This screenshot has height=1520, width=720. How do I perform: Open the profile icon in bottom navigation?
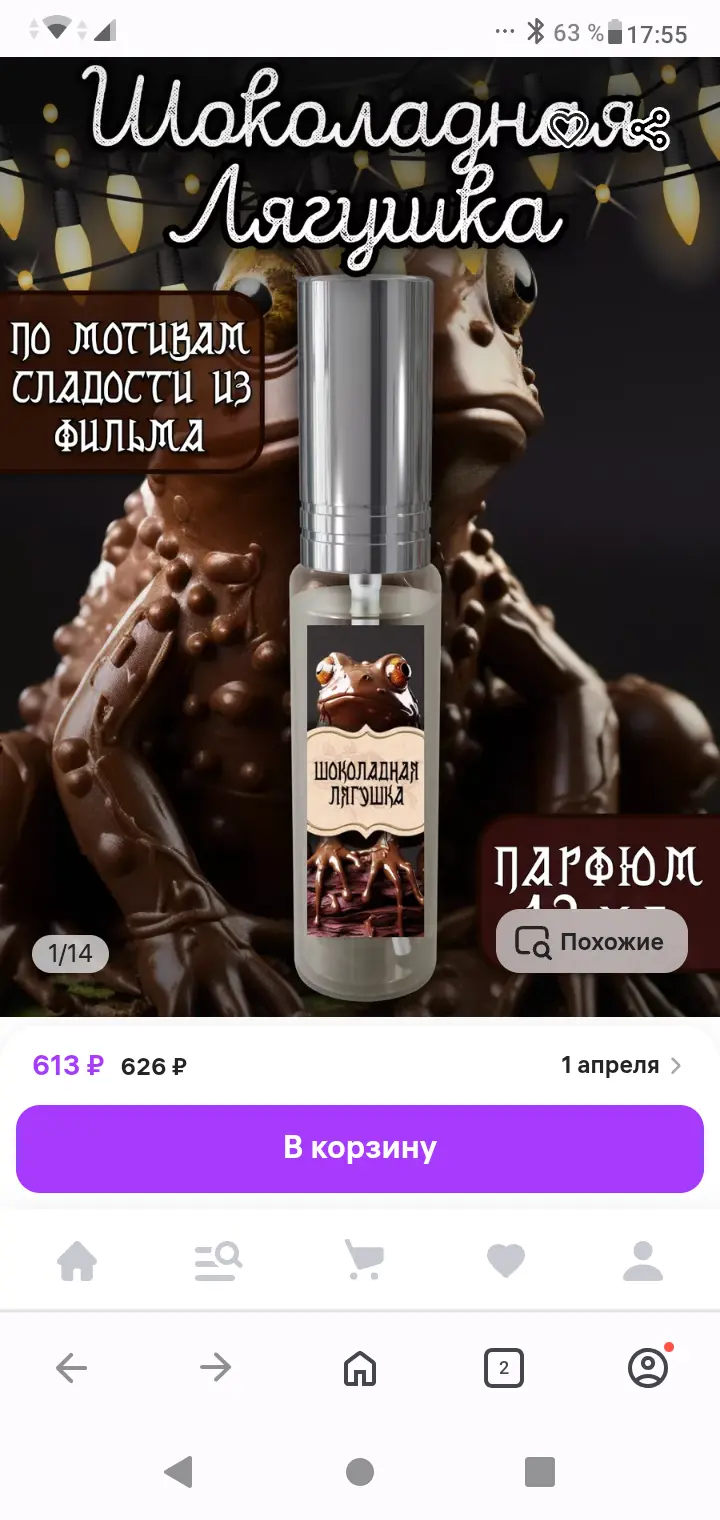644,1260
